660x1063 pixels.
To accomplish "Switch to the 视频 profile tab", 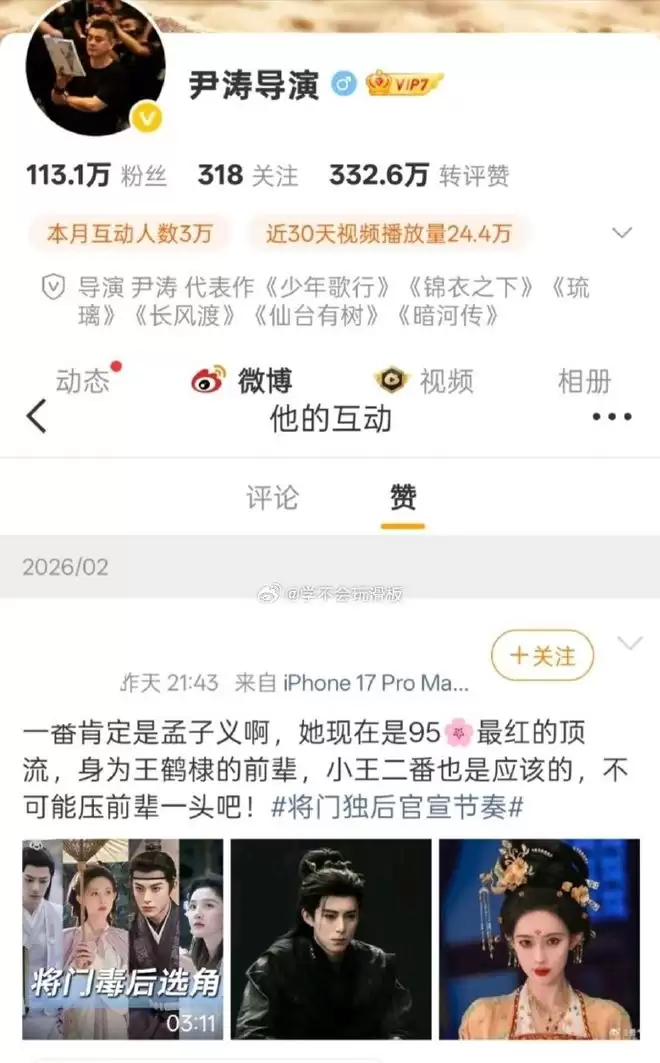I will [424, 381].
